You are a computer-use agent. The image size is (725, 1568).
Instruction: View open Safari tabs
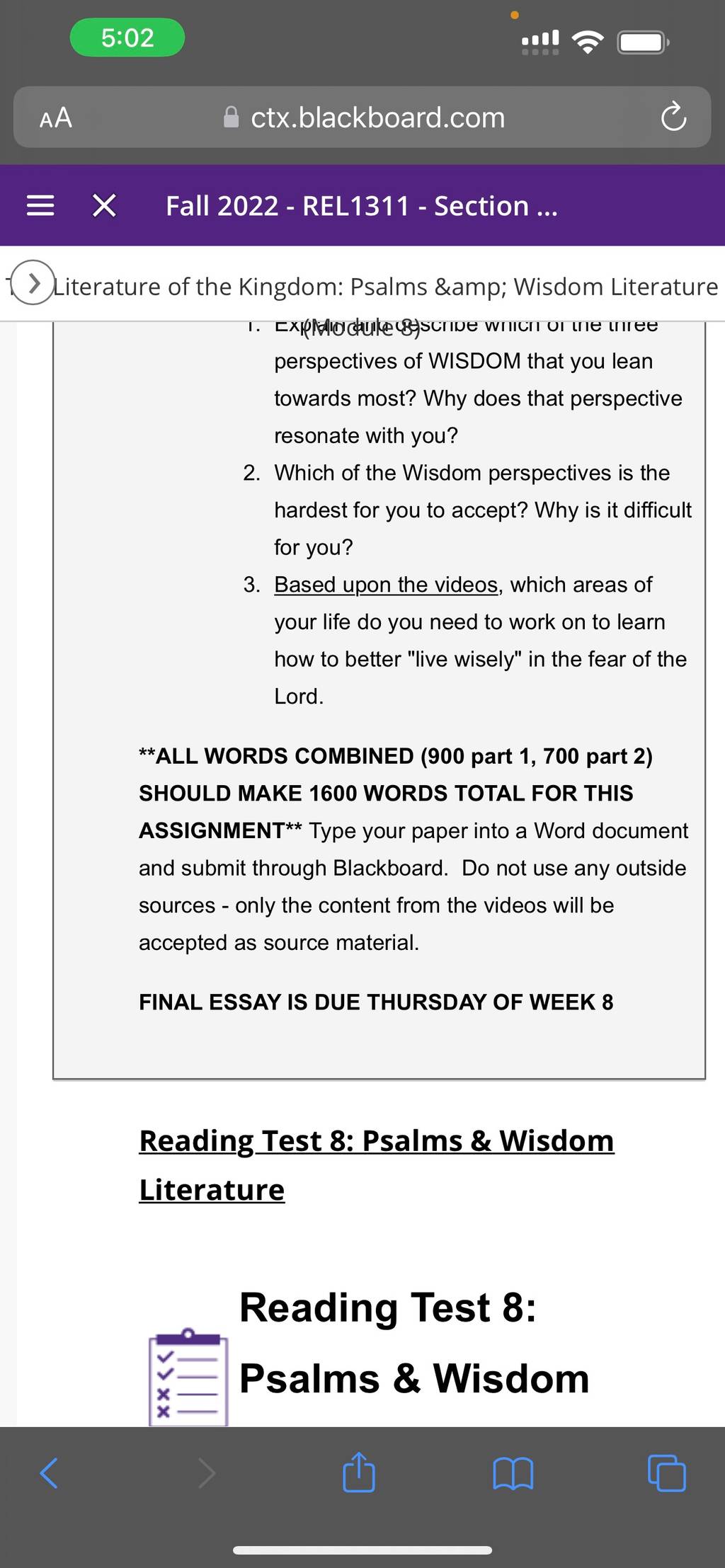[667, 1473]
